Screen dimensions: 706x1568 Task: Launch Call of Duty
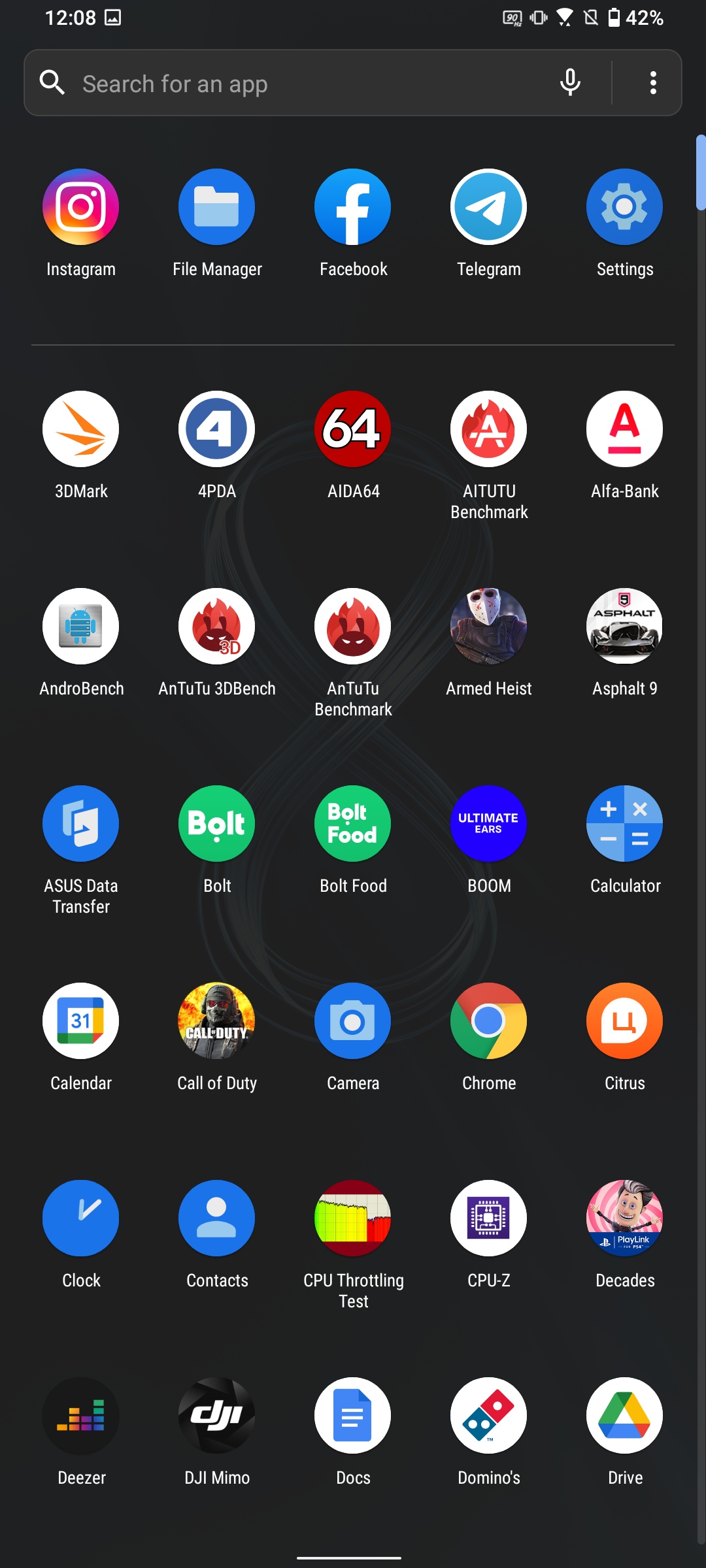tap(217, 1021)
